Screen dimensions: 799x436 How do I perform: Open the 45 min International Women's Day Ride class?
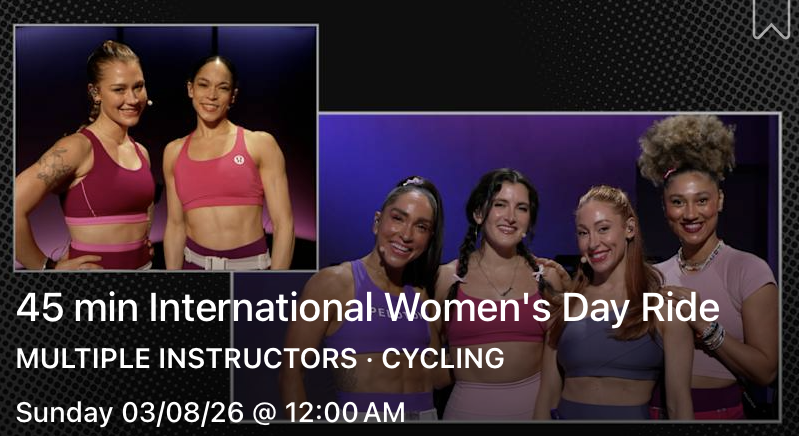367,308
